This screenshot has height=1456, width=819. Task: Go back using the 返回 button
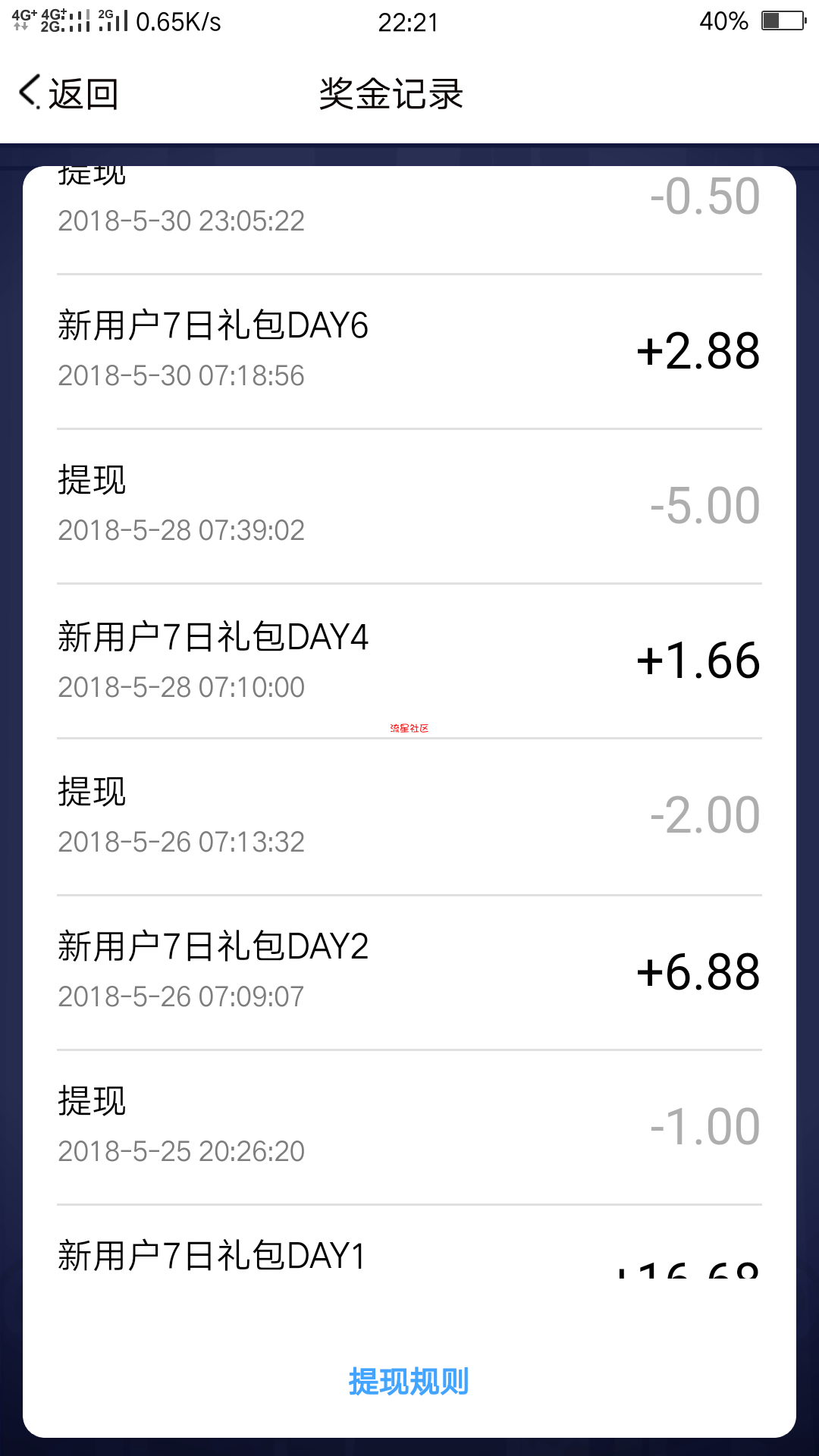(68, 94)
